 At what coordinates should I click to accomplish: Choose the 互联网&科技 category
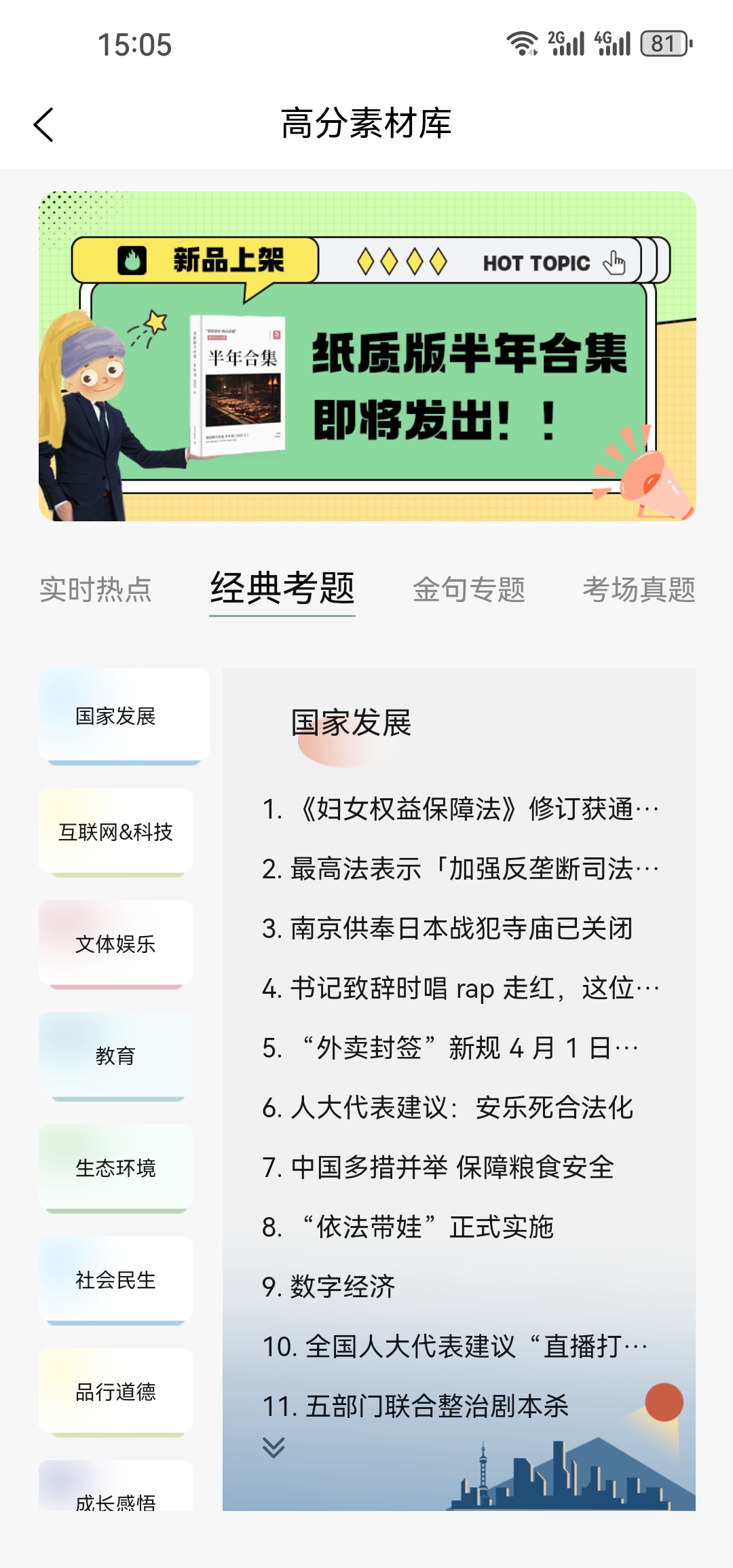click(x=115, y=832)
